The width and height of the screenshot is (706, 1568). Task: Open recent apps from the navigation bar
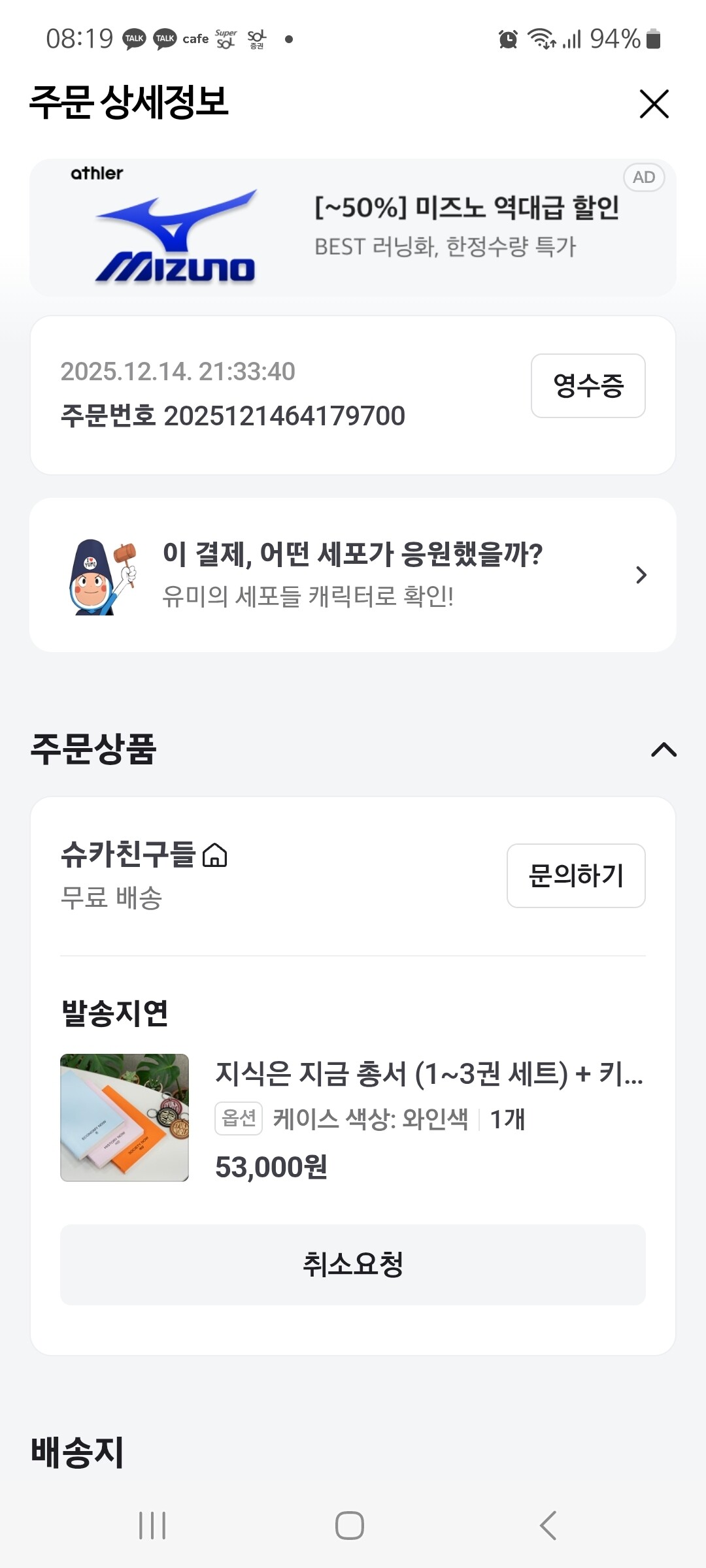[152, 1526]
